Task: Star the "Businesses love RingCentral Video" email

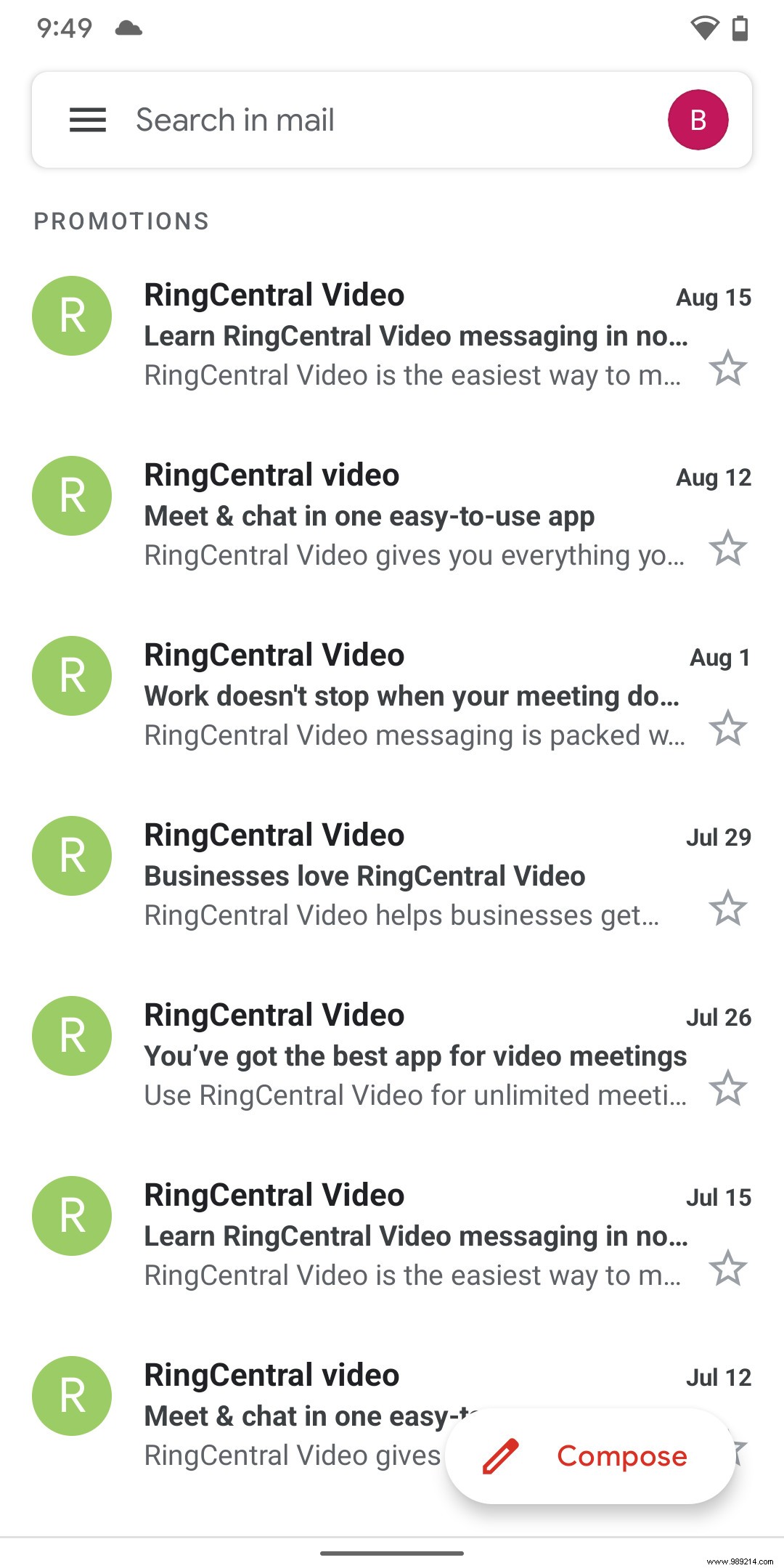Action: click(728, 910)
